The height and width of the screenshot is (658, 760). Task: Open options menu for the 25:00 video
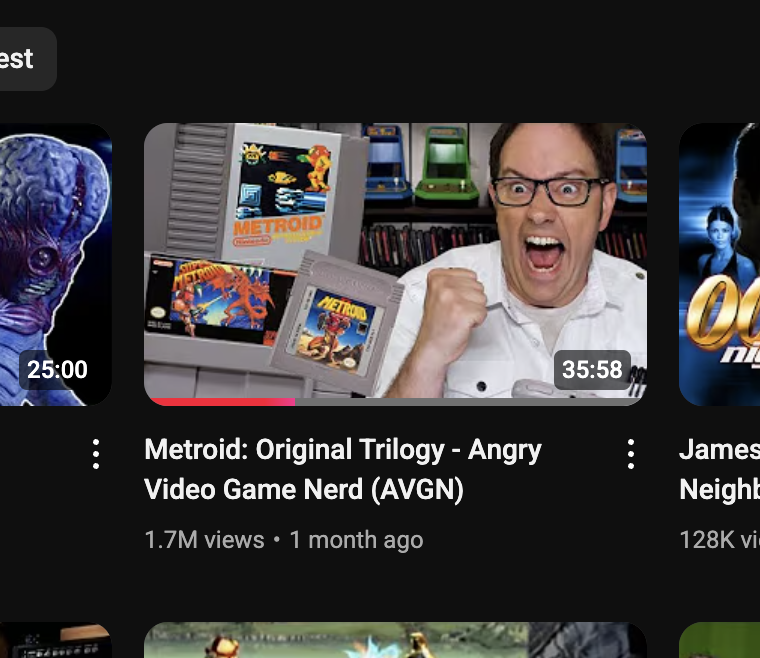(x=96, y=454)
